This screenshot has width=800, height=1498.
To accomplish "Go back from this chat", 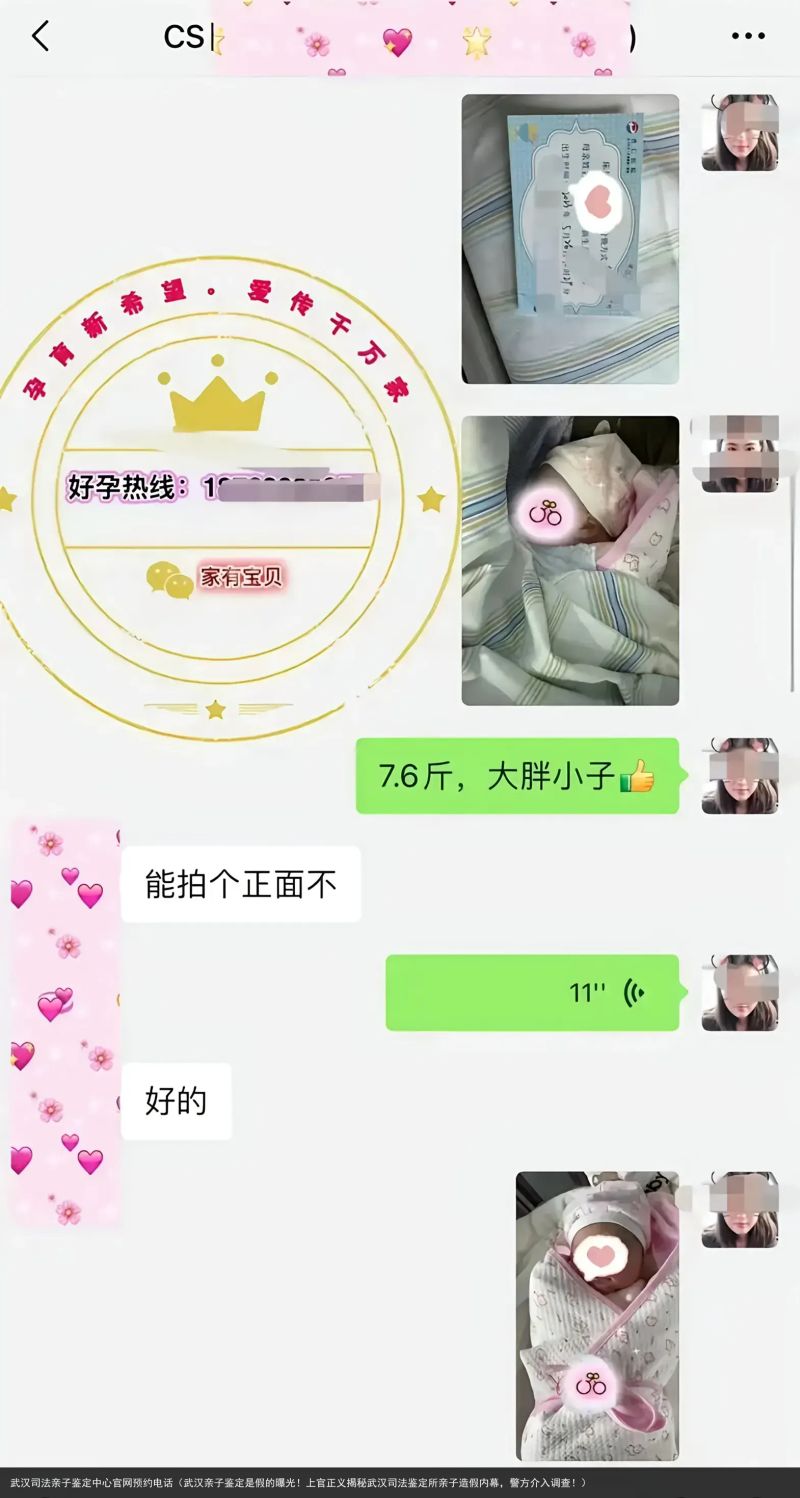I will tap(40, 37).
